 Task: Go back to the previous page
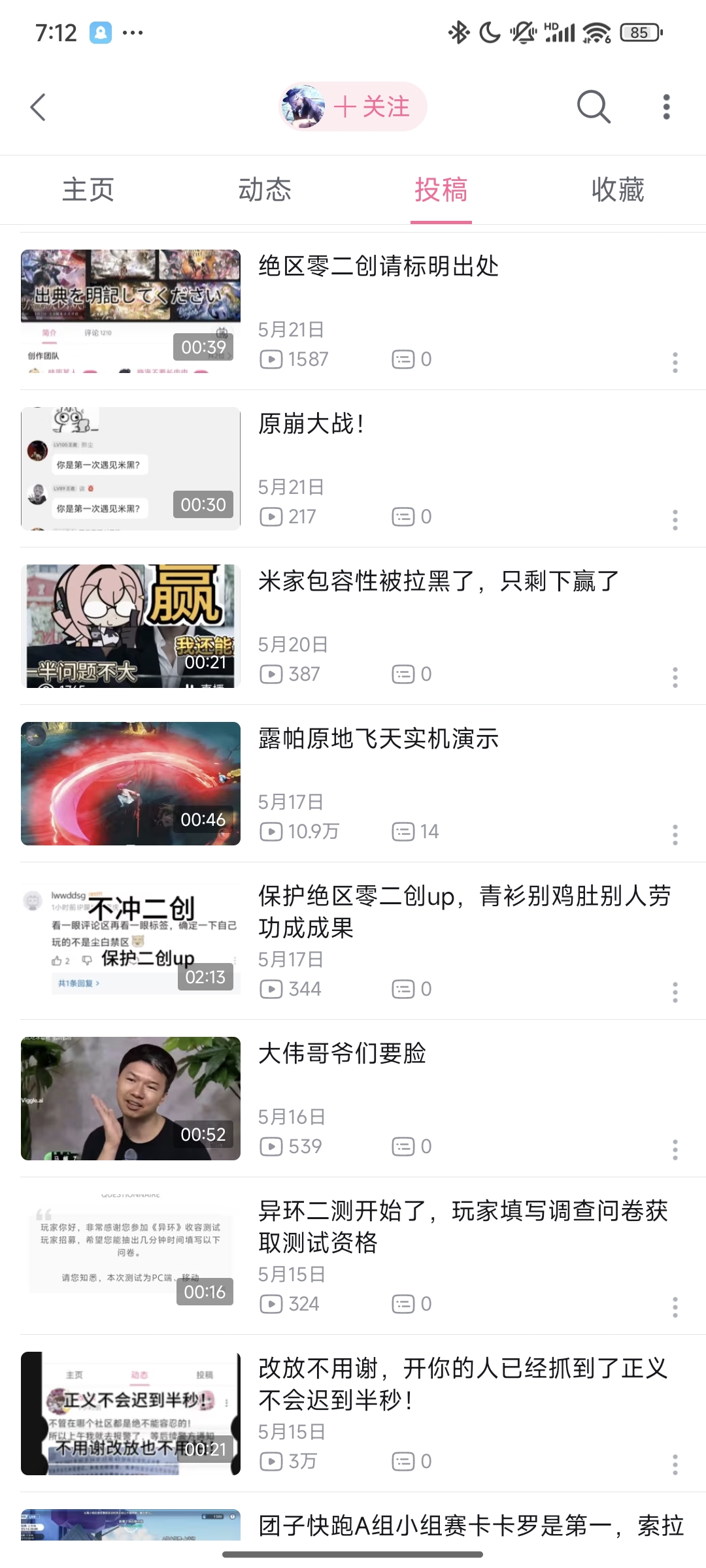(39, 107)
